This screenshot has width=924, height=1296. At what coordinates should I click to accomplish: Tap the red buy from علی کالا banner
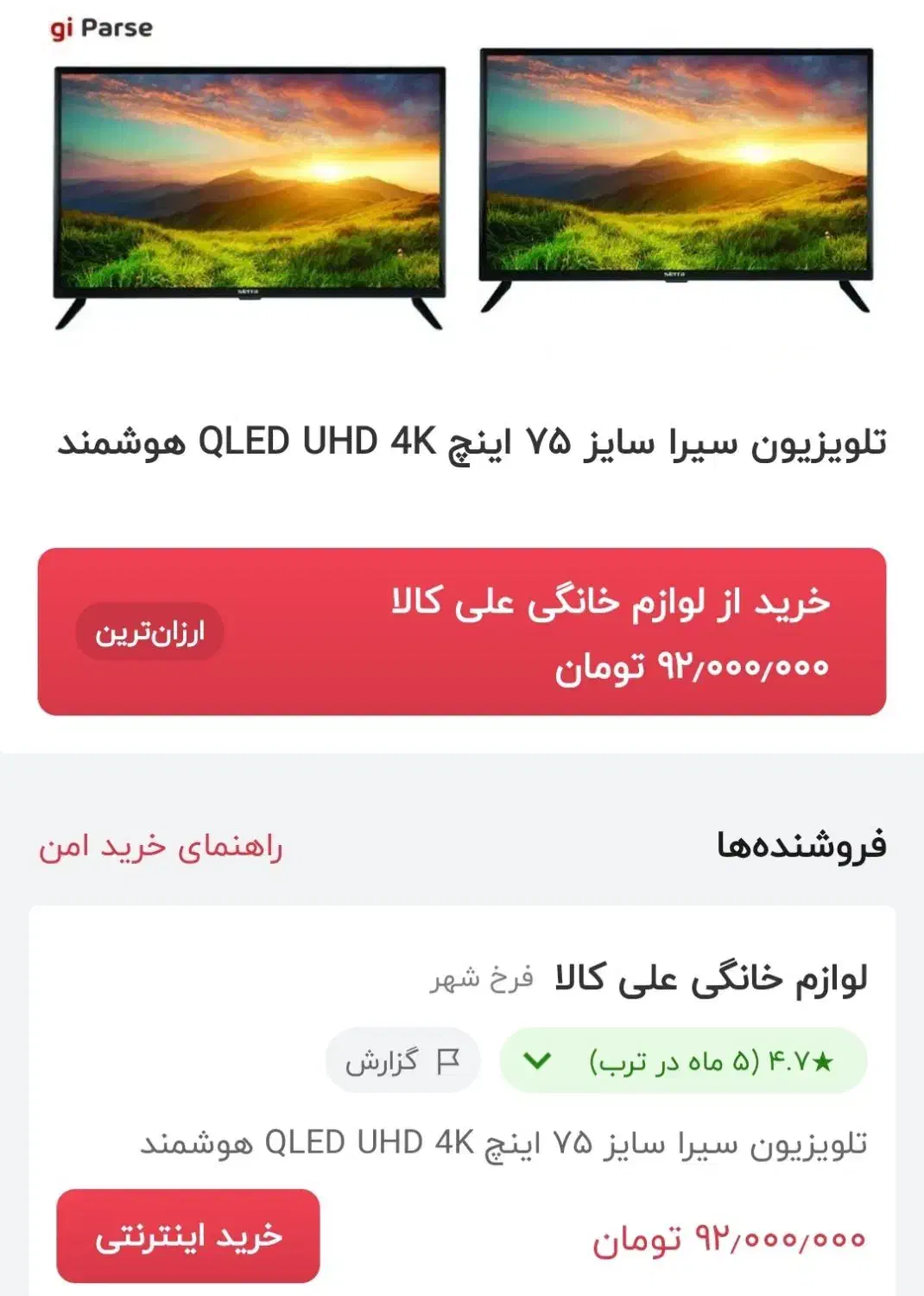tap(462, 632)
